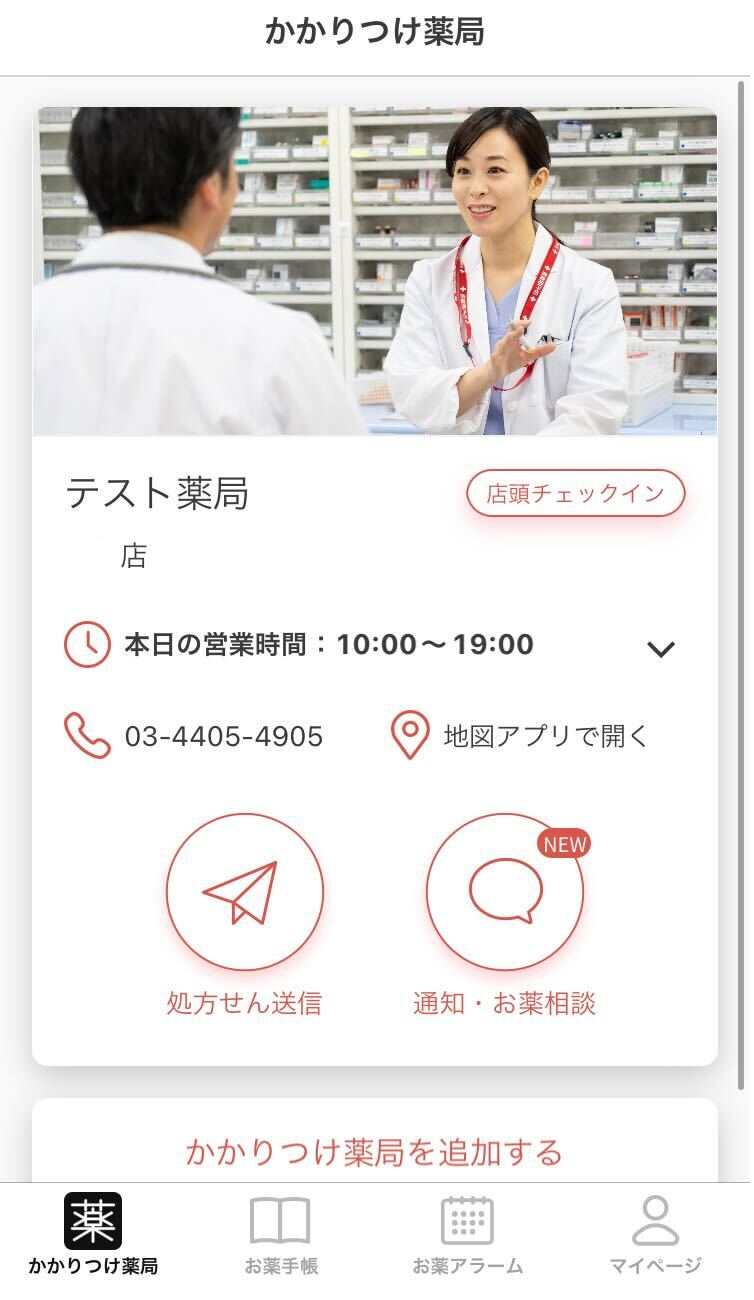
Task: Tap the 処方せん送信 paper plane button
Action: (244, 892)
